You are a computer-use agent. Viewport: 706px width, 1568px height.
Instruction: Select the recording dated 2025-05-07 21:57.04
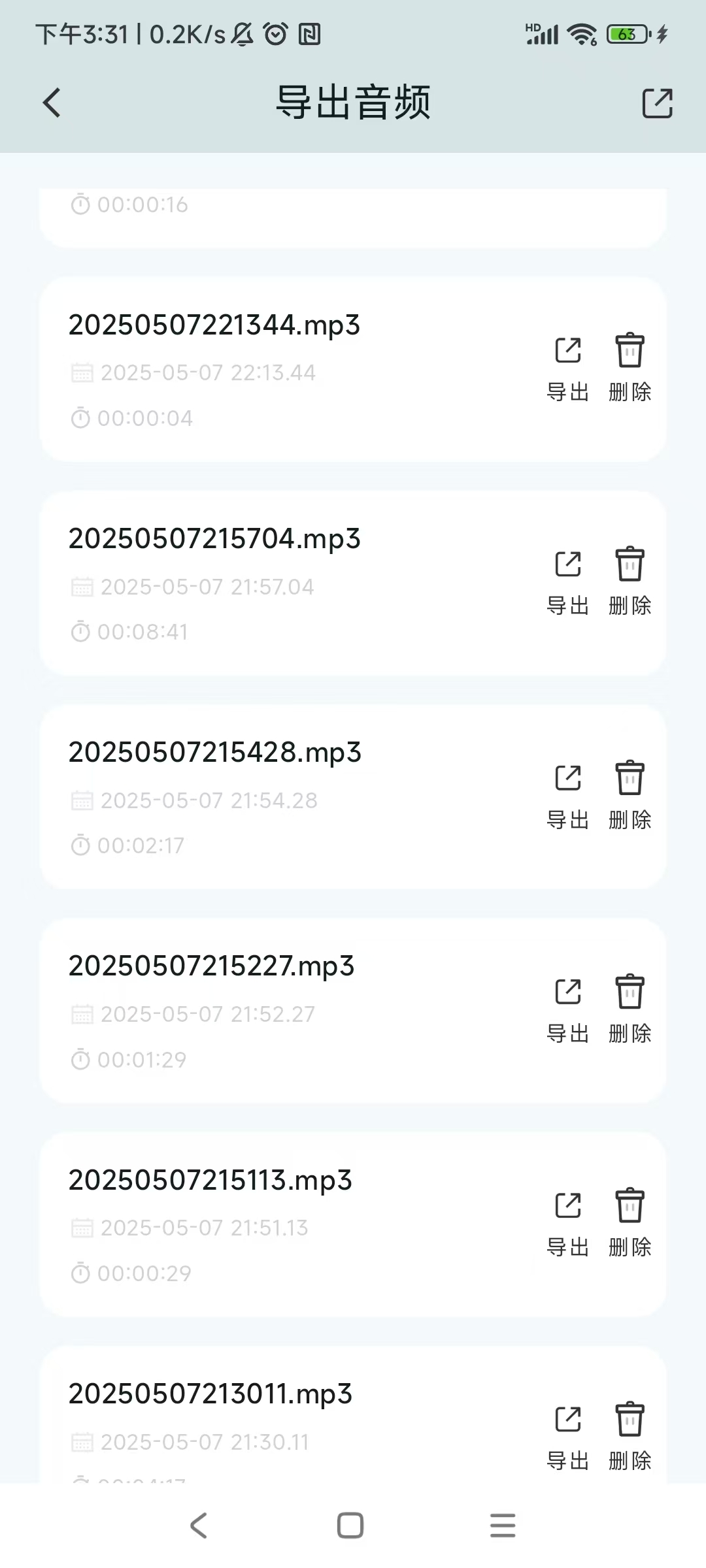click(x=207, y=586)
